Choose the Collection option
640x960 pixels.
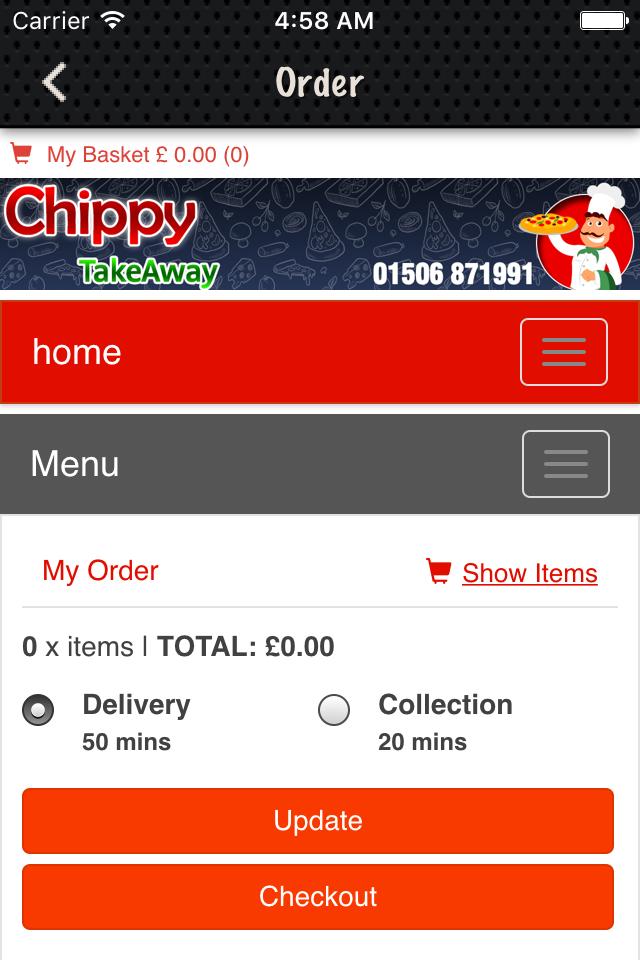334,710
